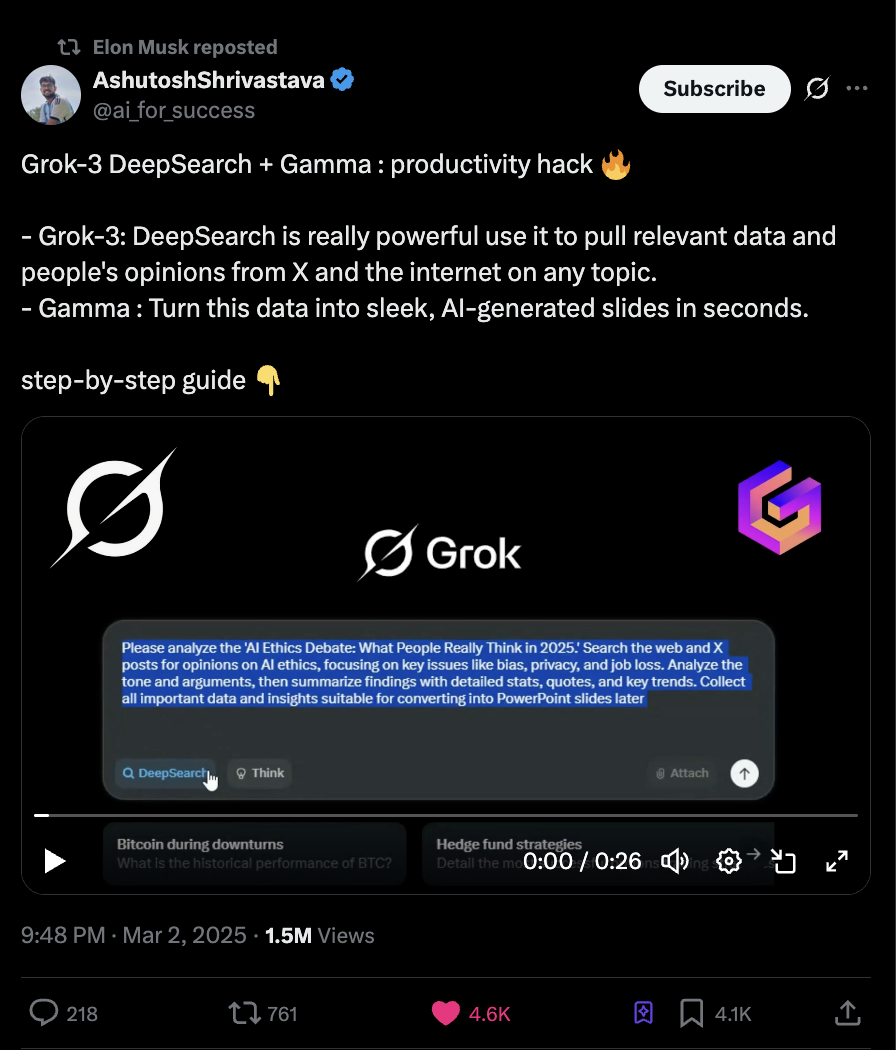This screenshot has height=1050, width=896.
Task: Mute the video sound
Action: point(676,861)
